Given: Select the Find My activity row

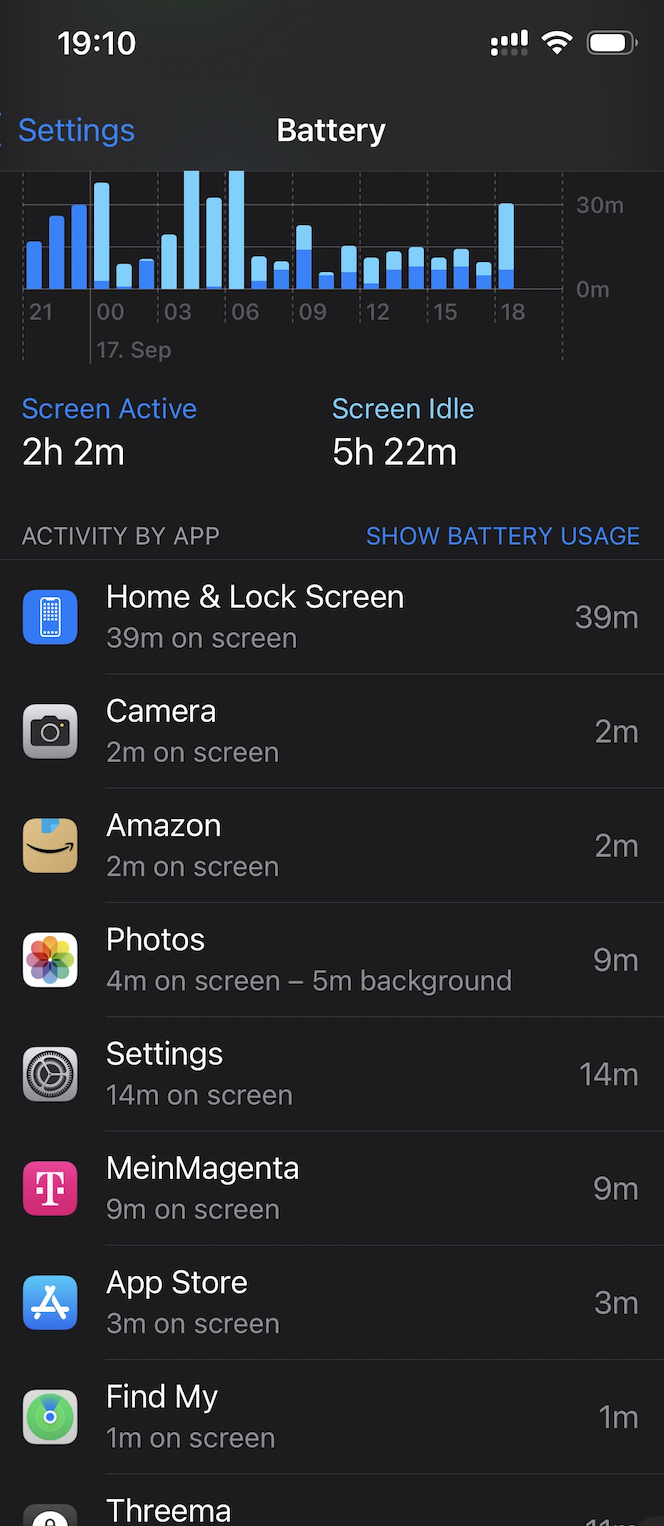Looking at the screenshot, I should point(332,1415).
